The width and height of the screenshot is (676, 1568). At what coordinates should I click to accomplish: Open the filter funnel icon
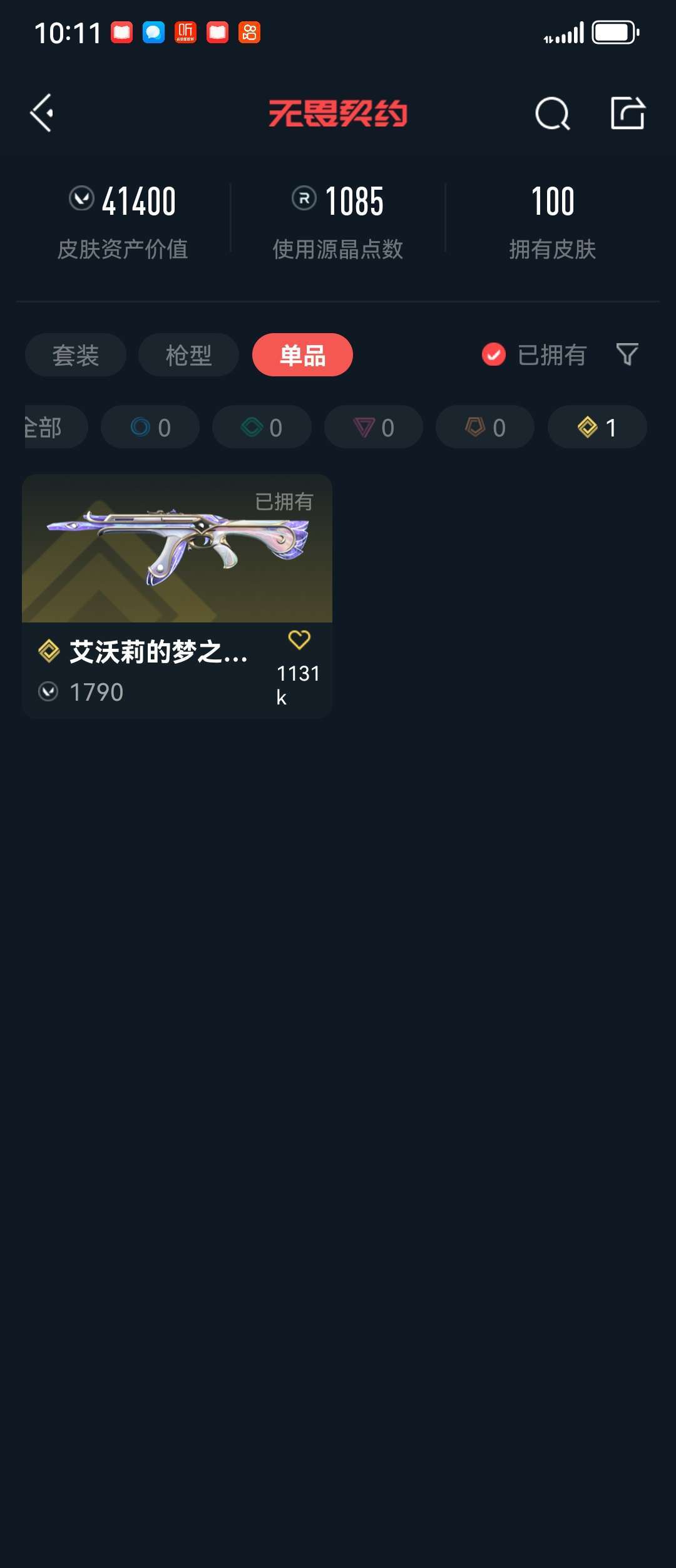[627, 354]
